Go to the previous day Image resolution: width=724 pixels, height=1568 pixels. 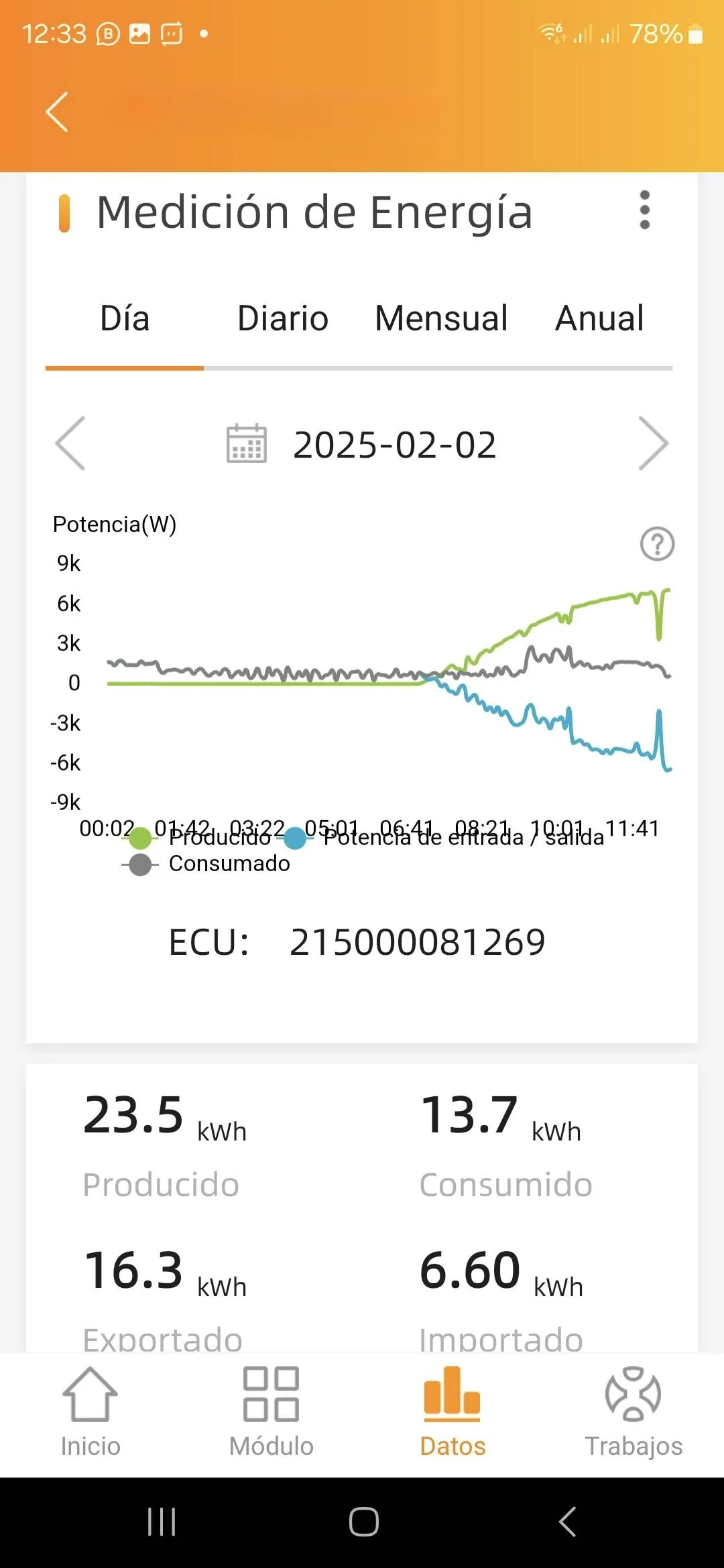(x=70, y=444)
